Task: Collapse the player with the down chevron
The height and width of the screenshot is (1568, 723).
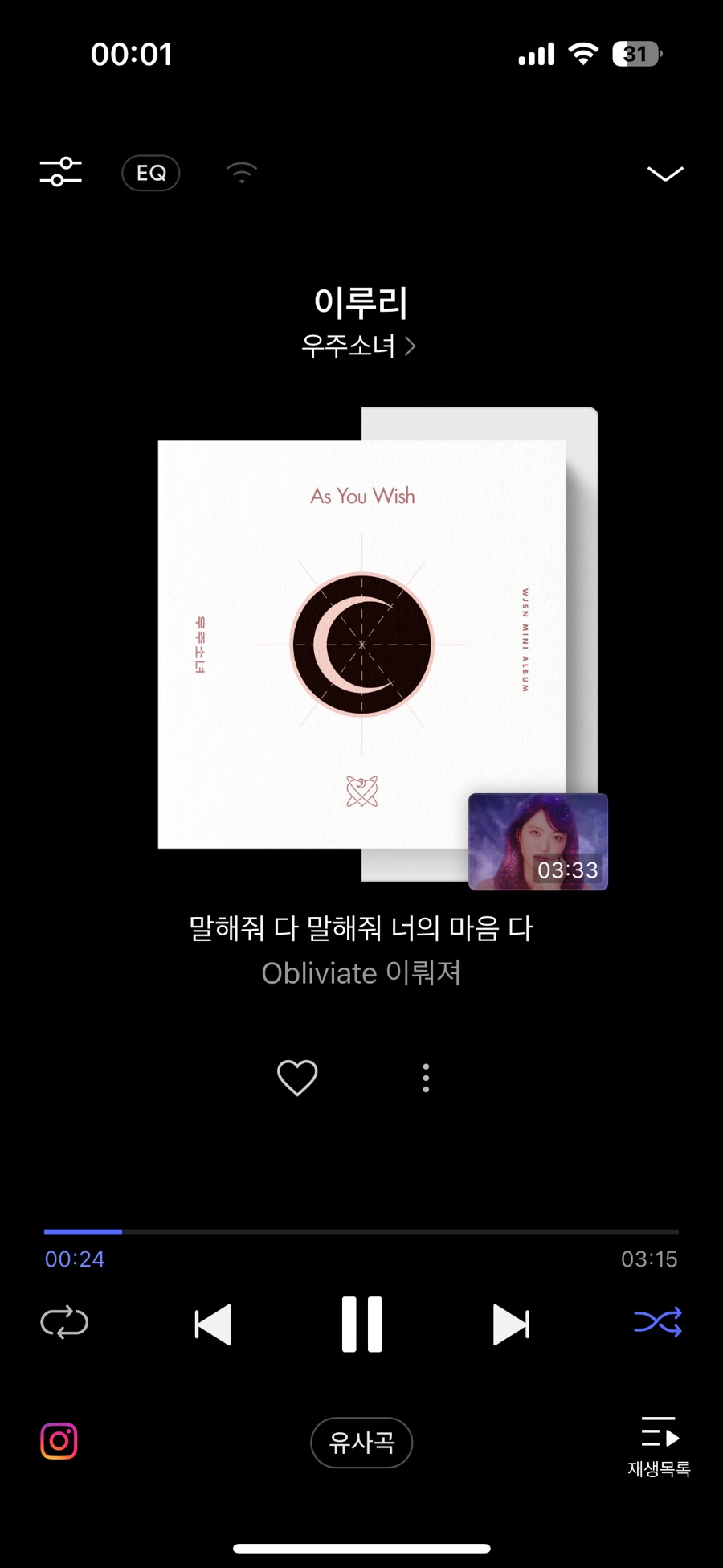Action: pos(665,174)
